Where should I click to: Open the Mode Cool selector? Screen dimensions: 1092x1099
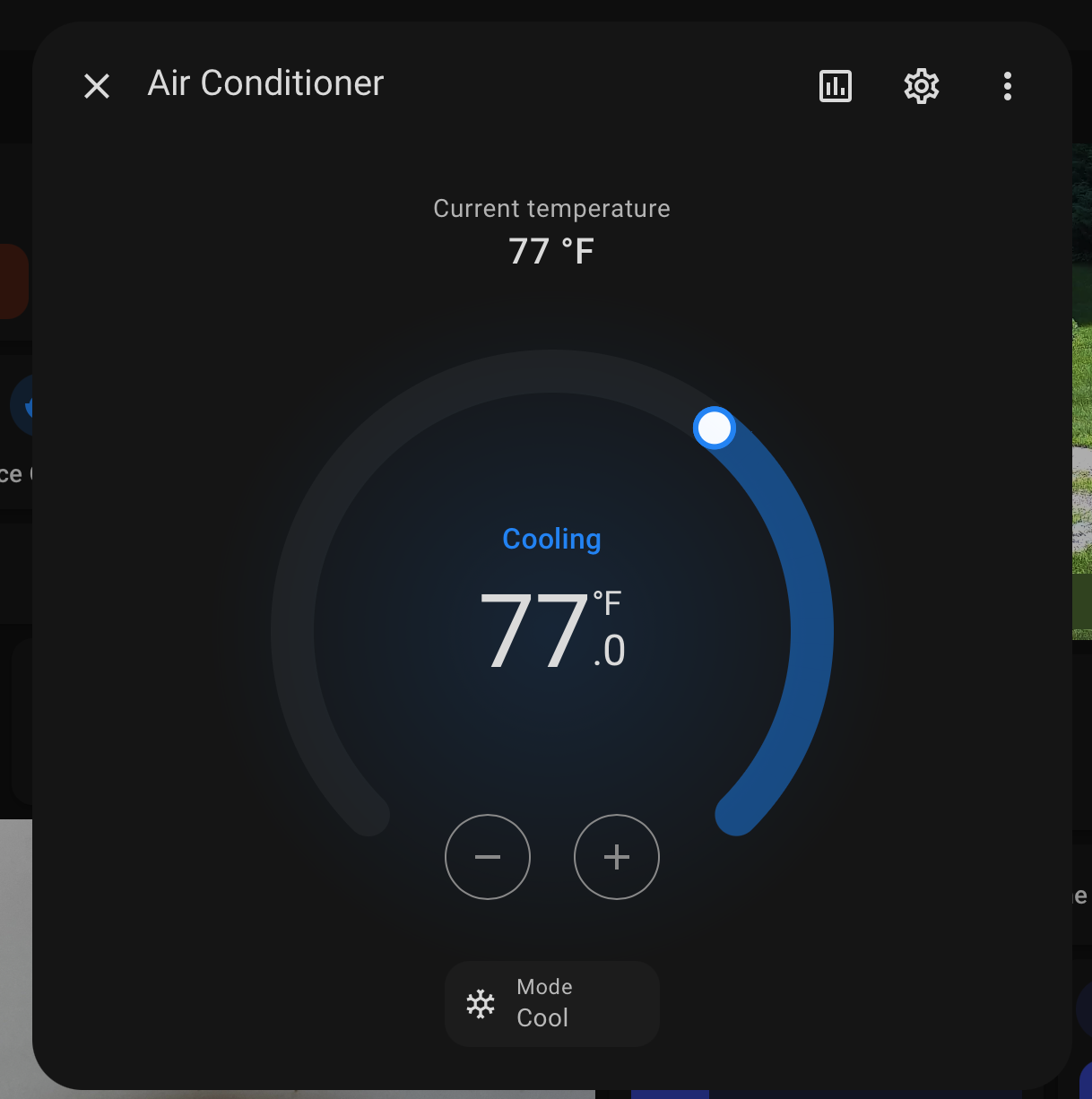point(552,1003)
